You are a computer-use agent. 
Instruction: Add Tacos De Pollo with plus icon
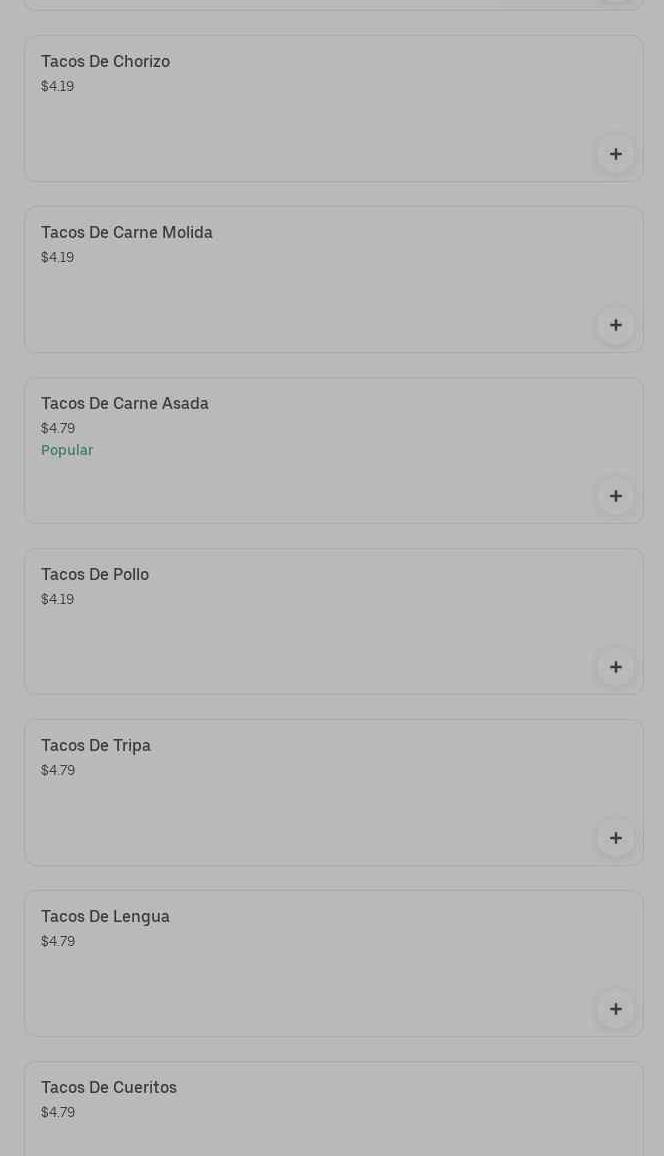(x=615, y=667)
